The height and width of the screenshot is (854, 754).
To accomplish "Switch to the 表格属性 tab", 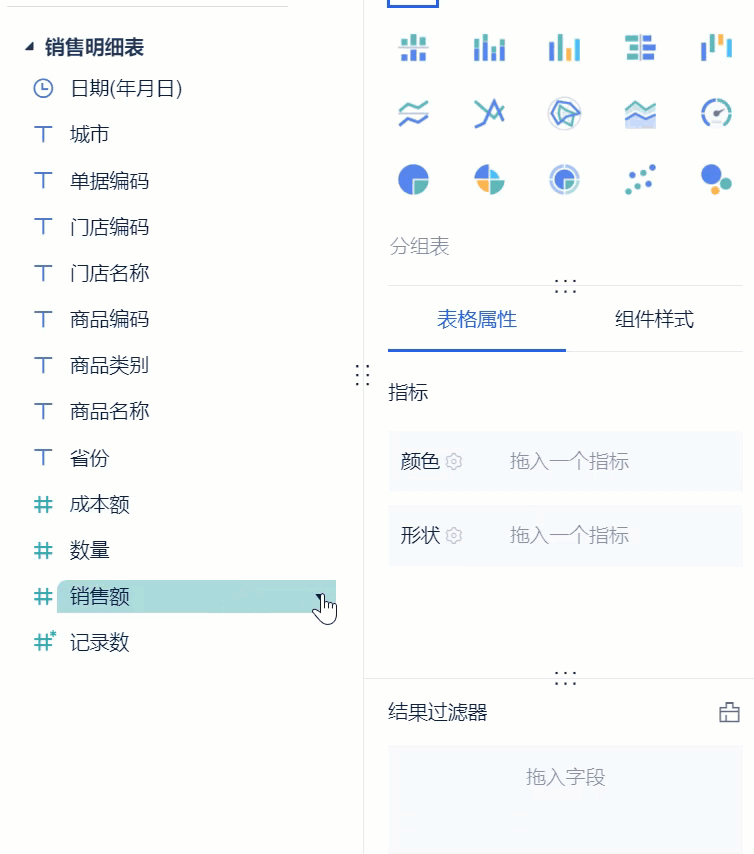I will click(476, 320).
